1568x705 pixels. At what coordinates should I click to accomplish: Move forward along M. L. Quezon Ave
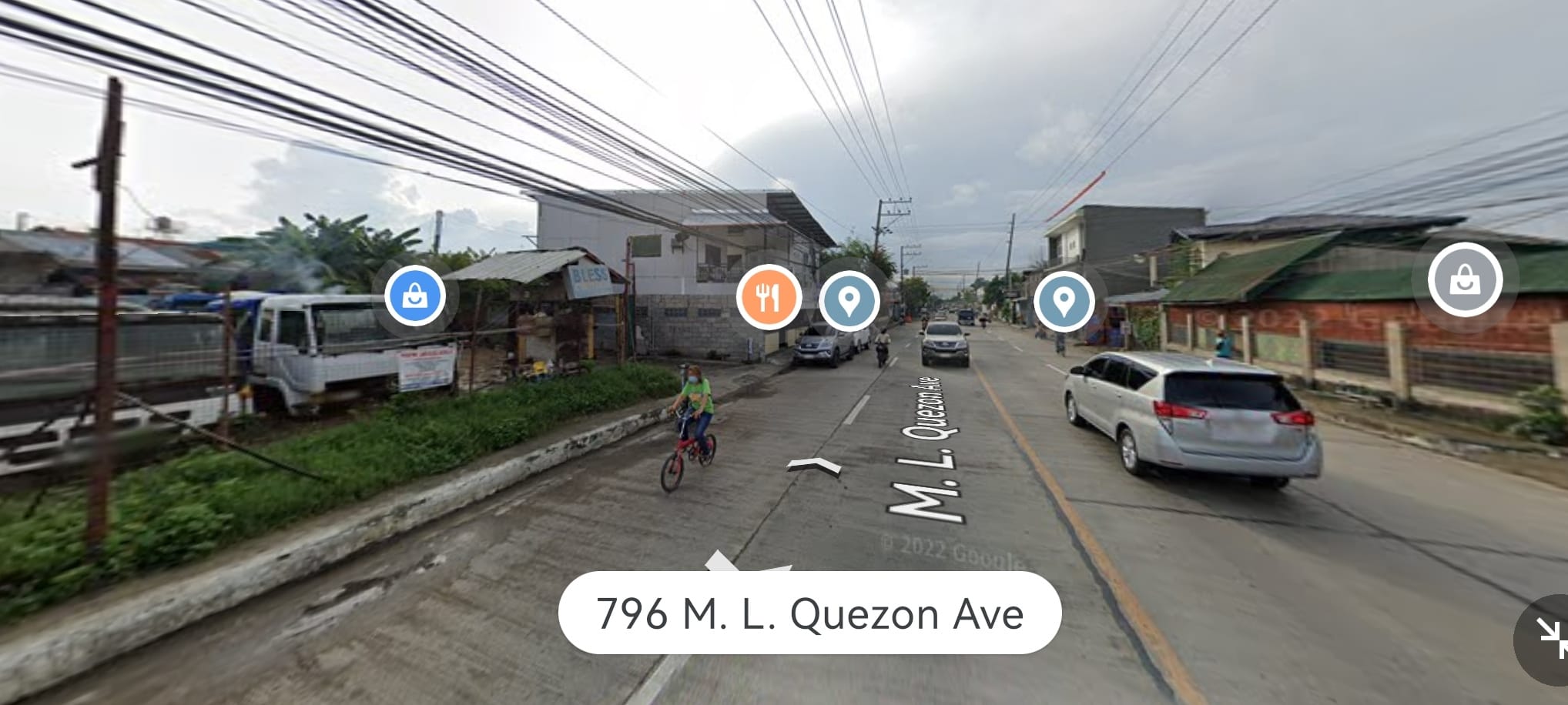[x=813, y=466]
